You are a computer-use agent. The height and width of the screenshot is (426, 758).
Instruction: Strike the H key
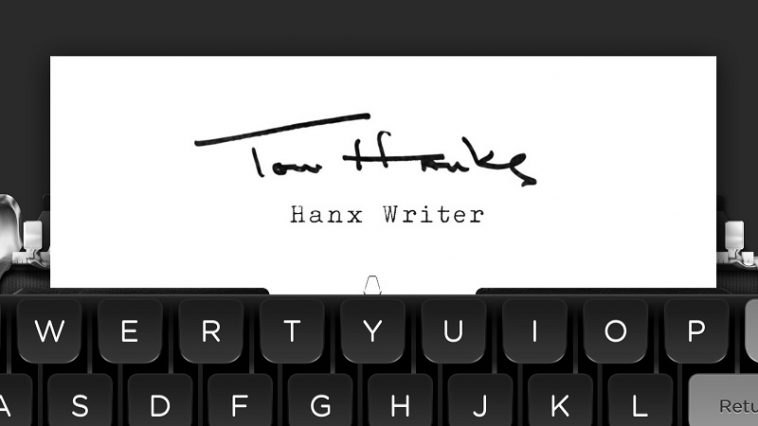400,405
